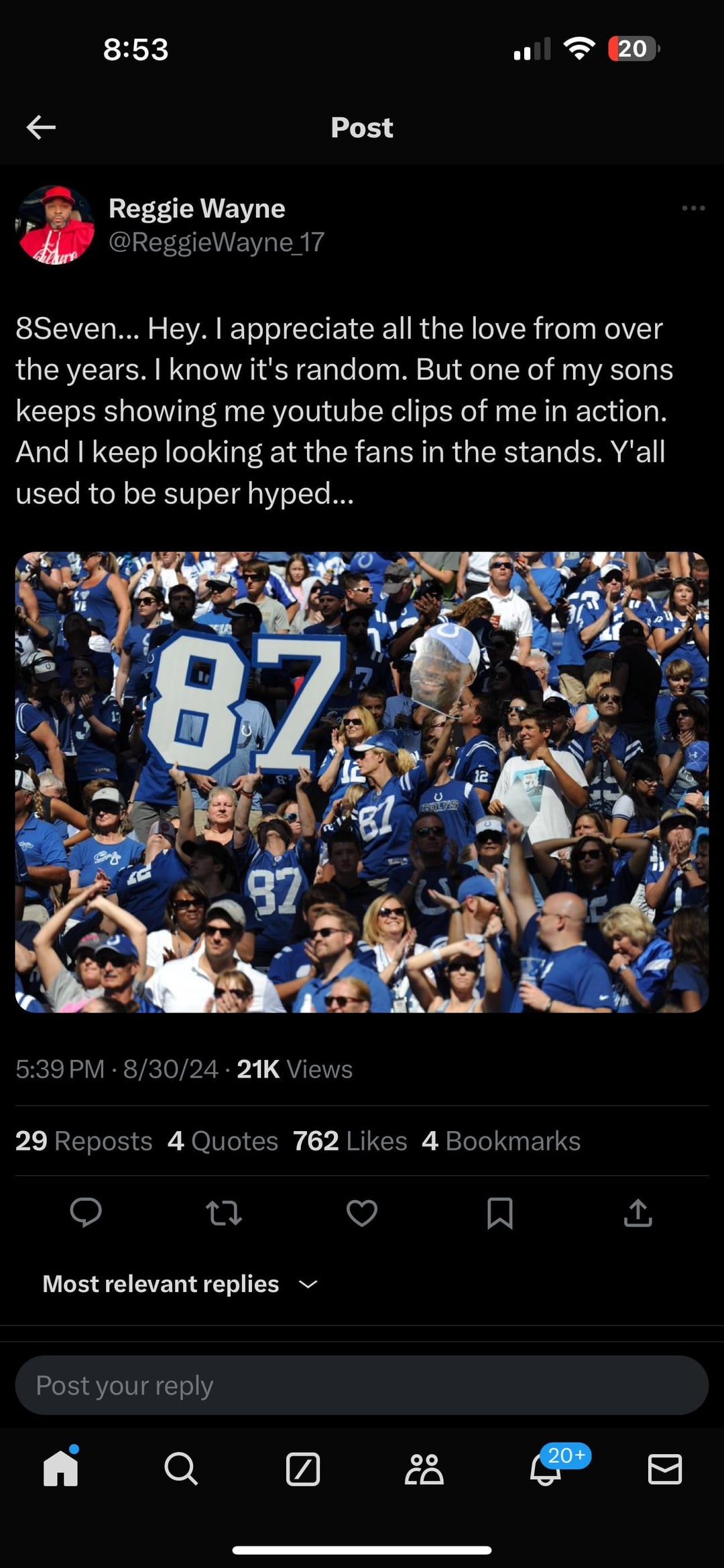
Task: Share this post
Action: pyautogui.click(x=638, y=1213)
